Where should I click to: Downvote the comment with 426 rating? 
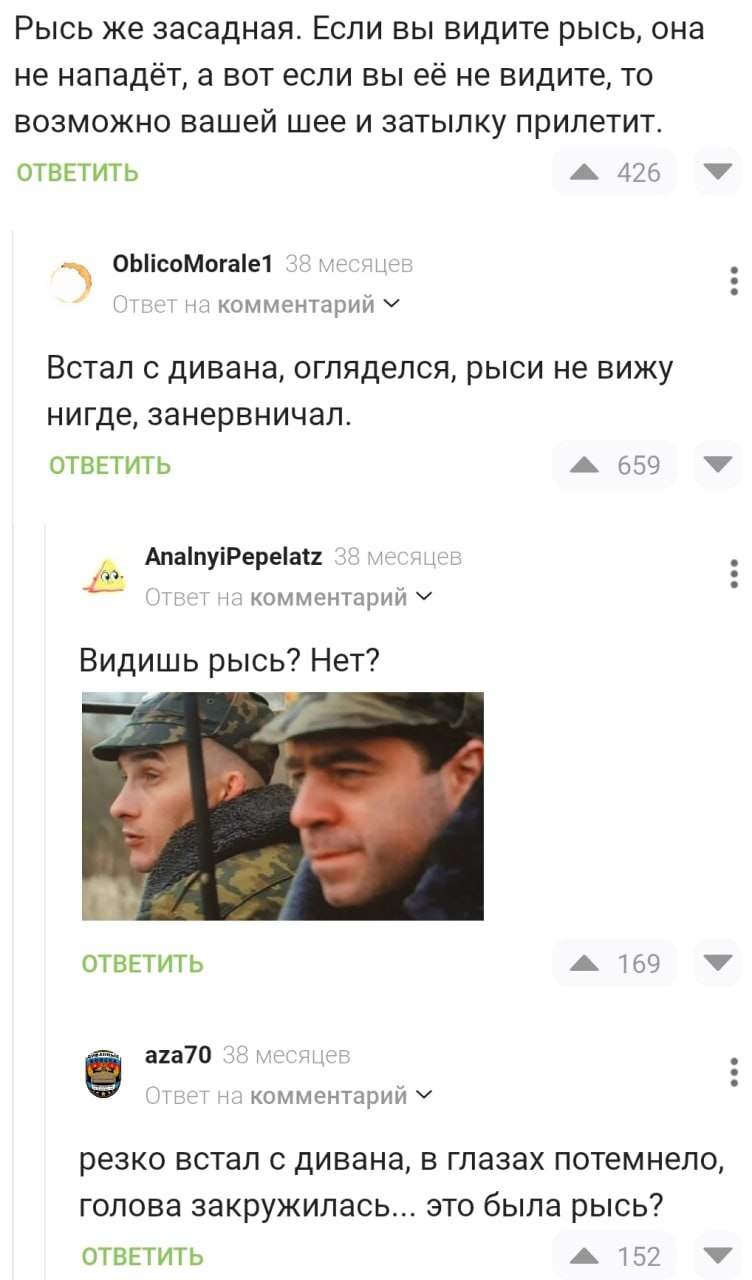717,172
